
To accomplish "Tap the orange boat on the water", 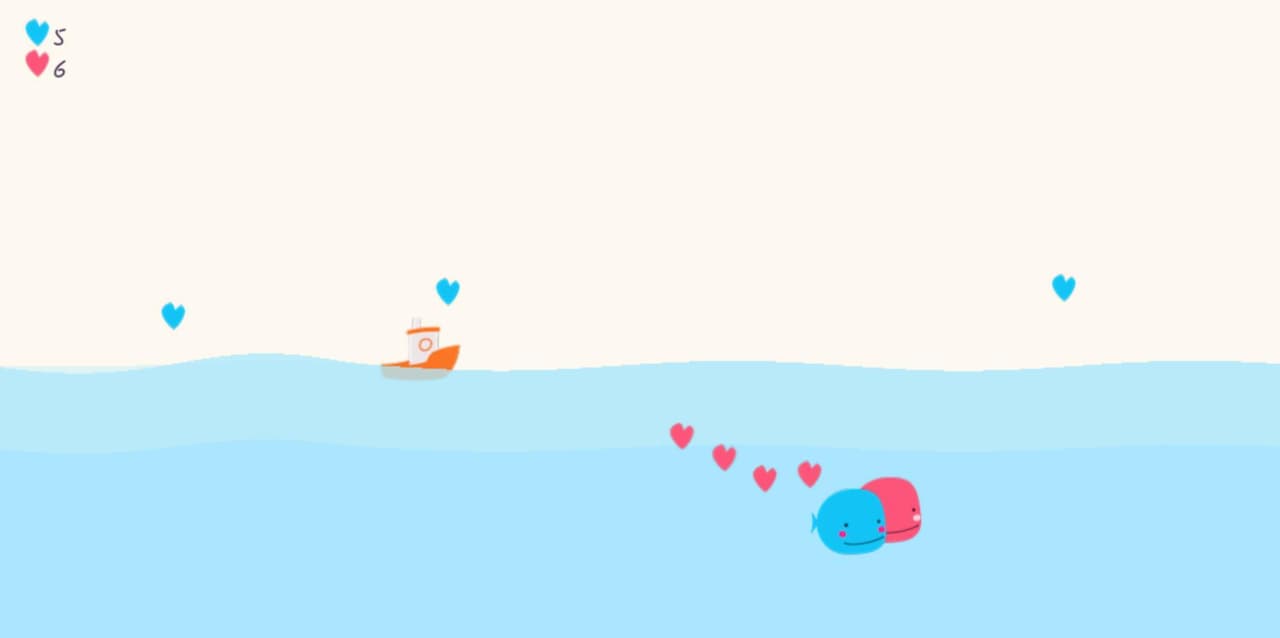I will [x=421, y=346].
